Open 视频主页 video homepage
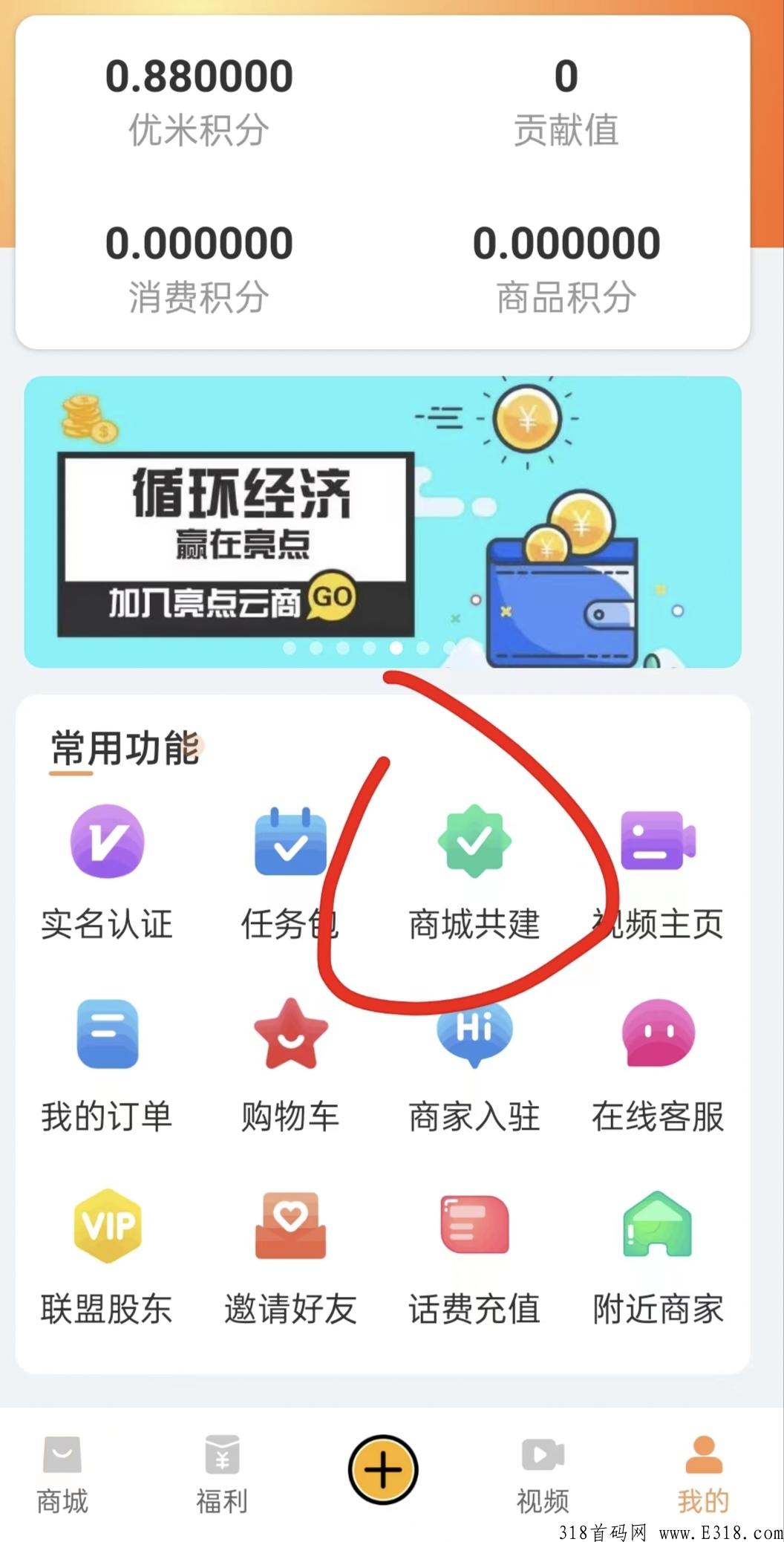This screenshot has width=784, height=1542. (658, 874)
